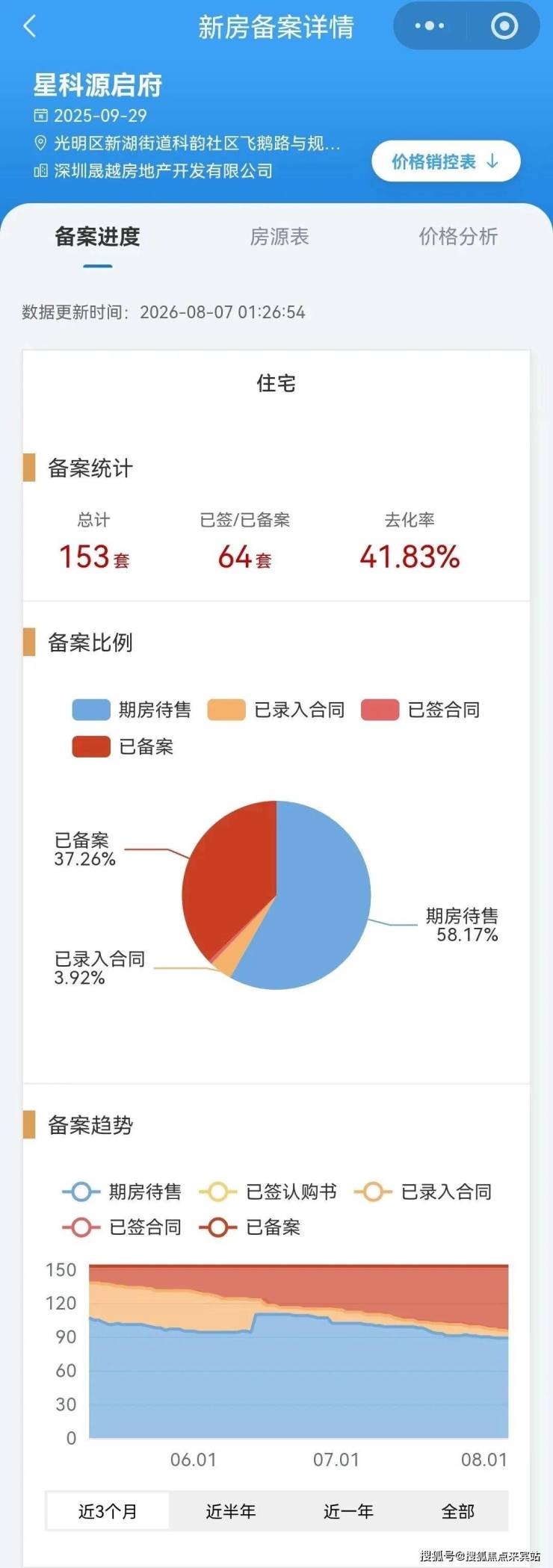The height and width of the screenshot is (1568, 553).
Task: Toggle 已签认购书 series in the trend legend
Action: pos(268,1192)
